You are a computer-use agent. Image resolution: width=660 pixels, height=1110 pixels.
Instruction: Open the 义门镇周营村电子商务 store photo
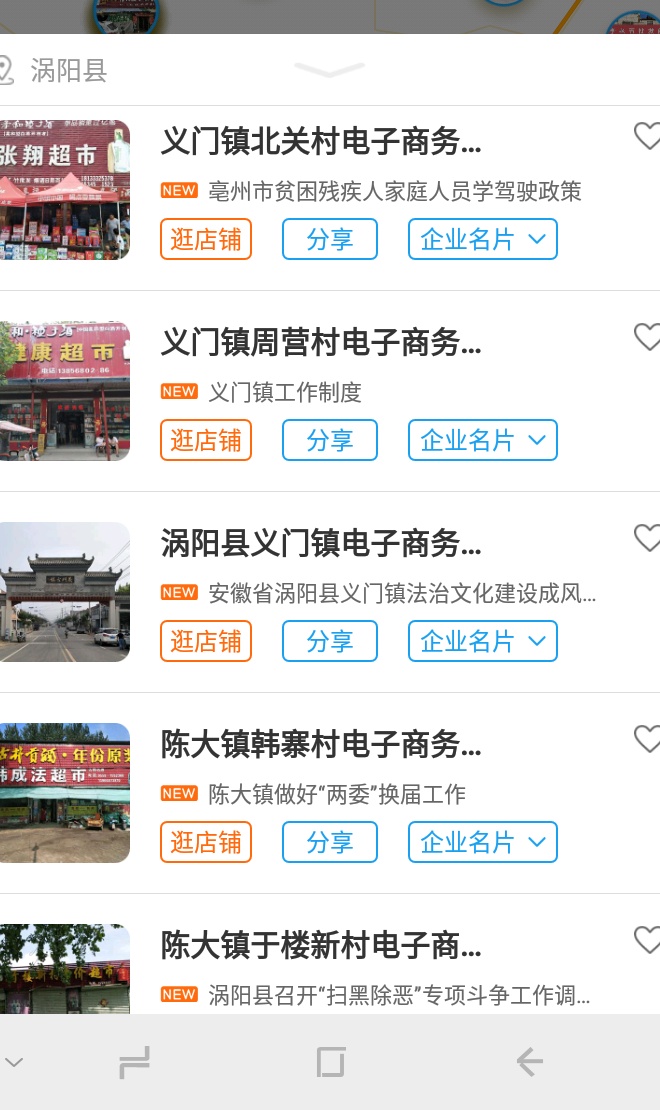[x=64, y=391]
